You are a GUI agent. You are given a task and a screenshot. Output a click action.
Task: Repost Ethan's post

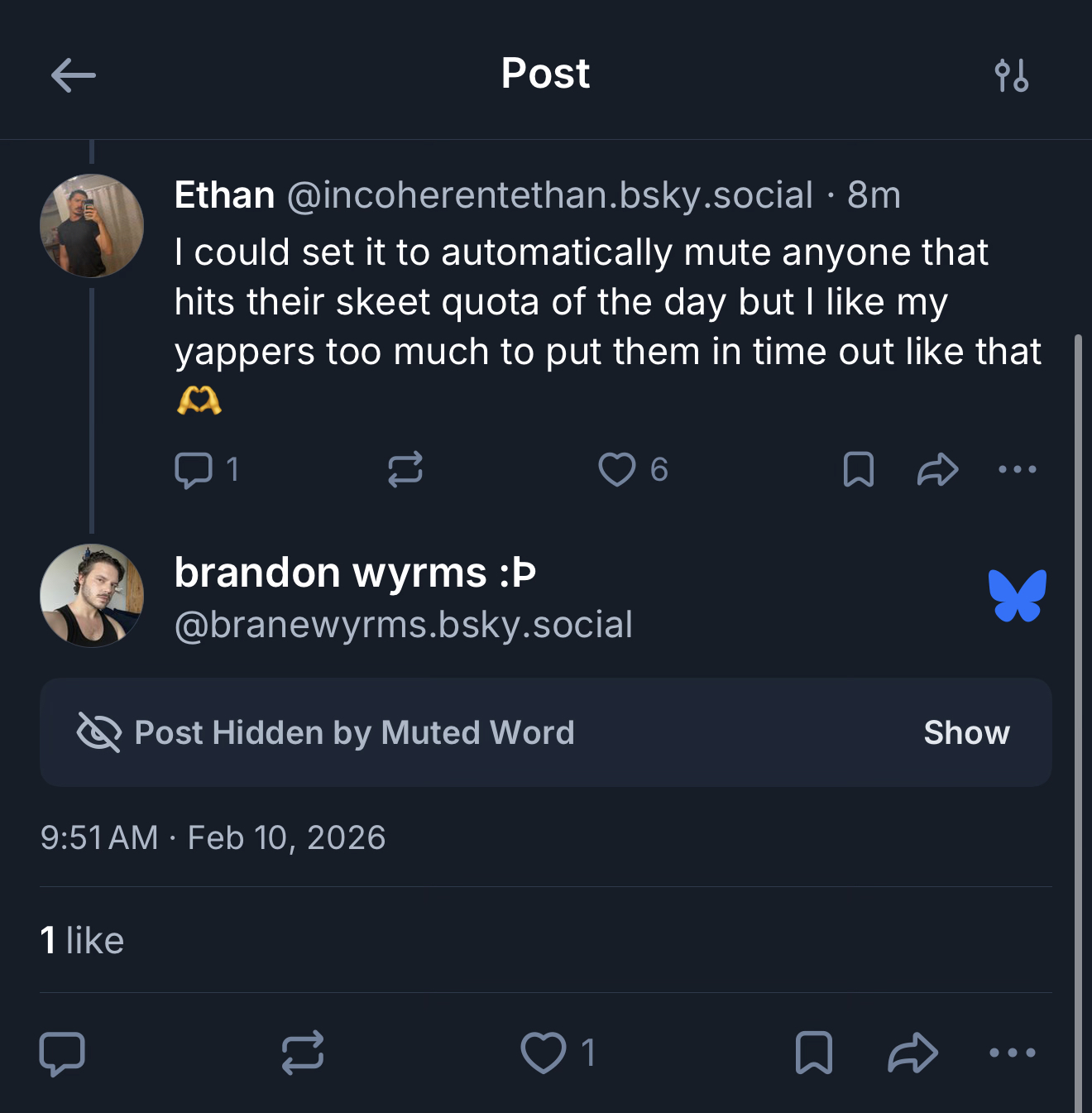(x=405, y=469)
